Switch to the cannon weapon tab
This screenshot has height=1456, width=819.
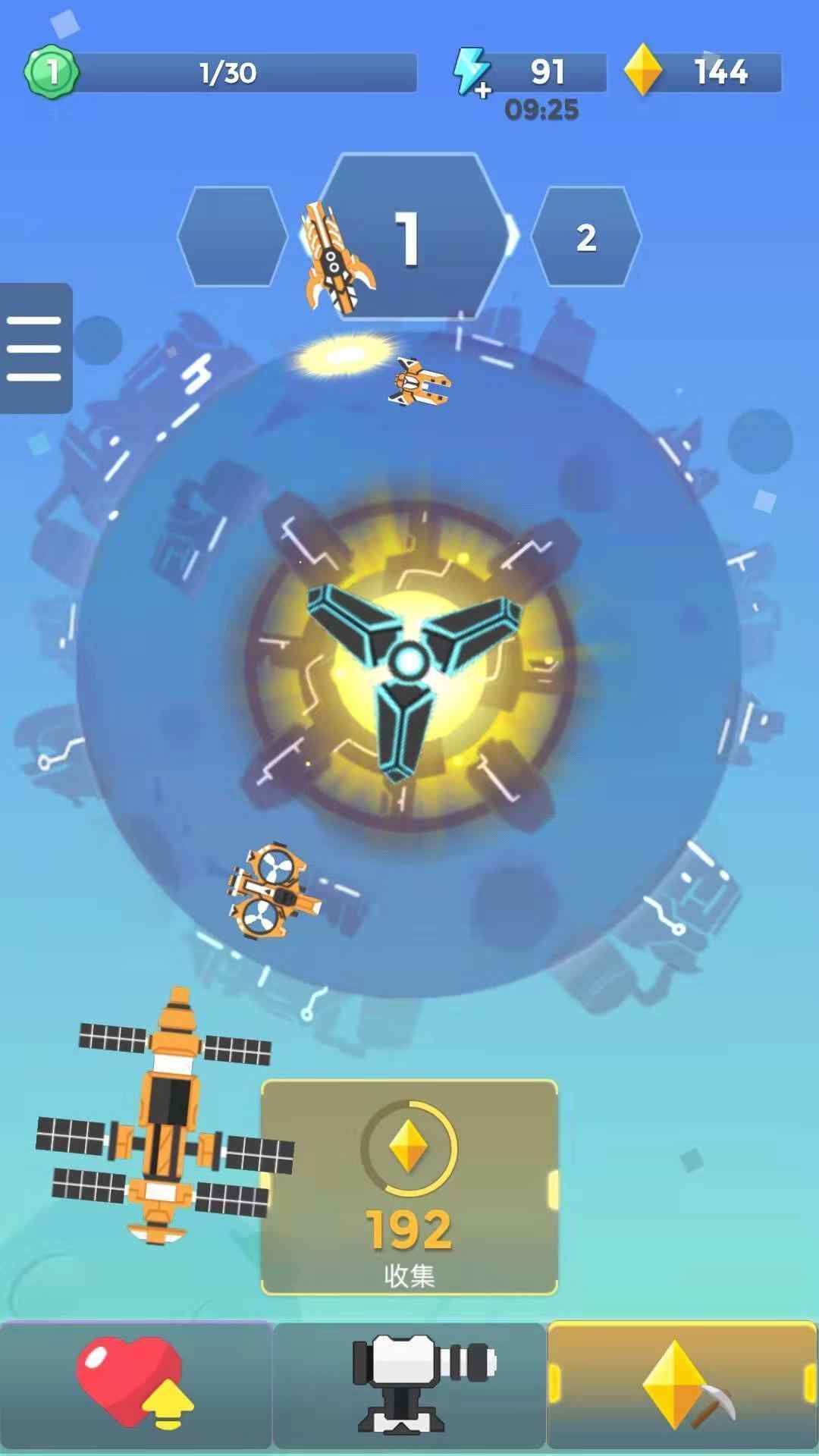[409, 1385]
